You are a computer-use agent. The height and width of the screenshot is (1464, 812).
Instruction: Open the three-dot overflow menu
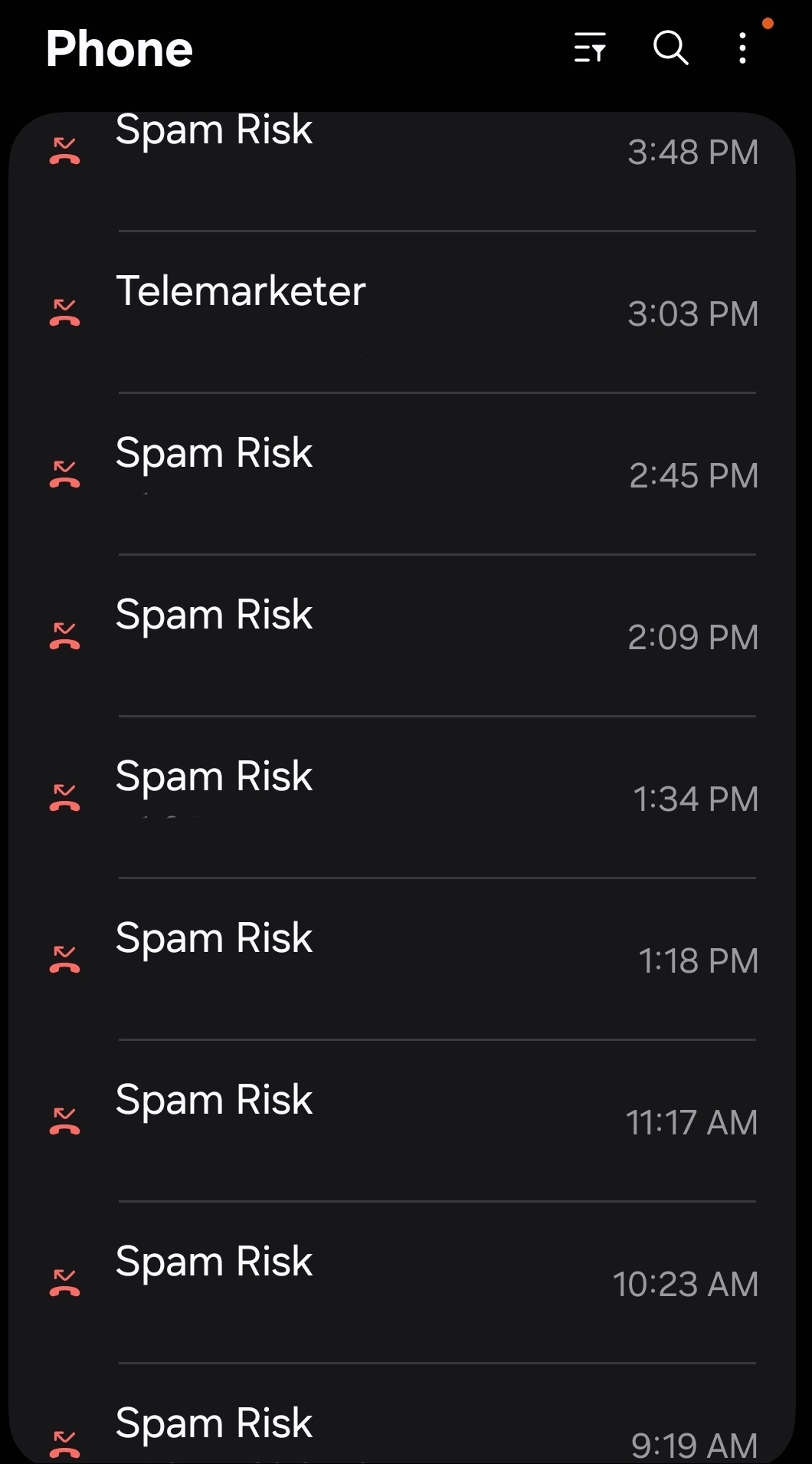click(742, 48)
